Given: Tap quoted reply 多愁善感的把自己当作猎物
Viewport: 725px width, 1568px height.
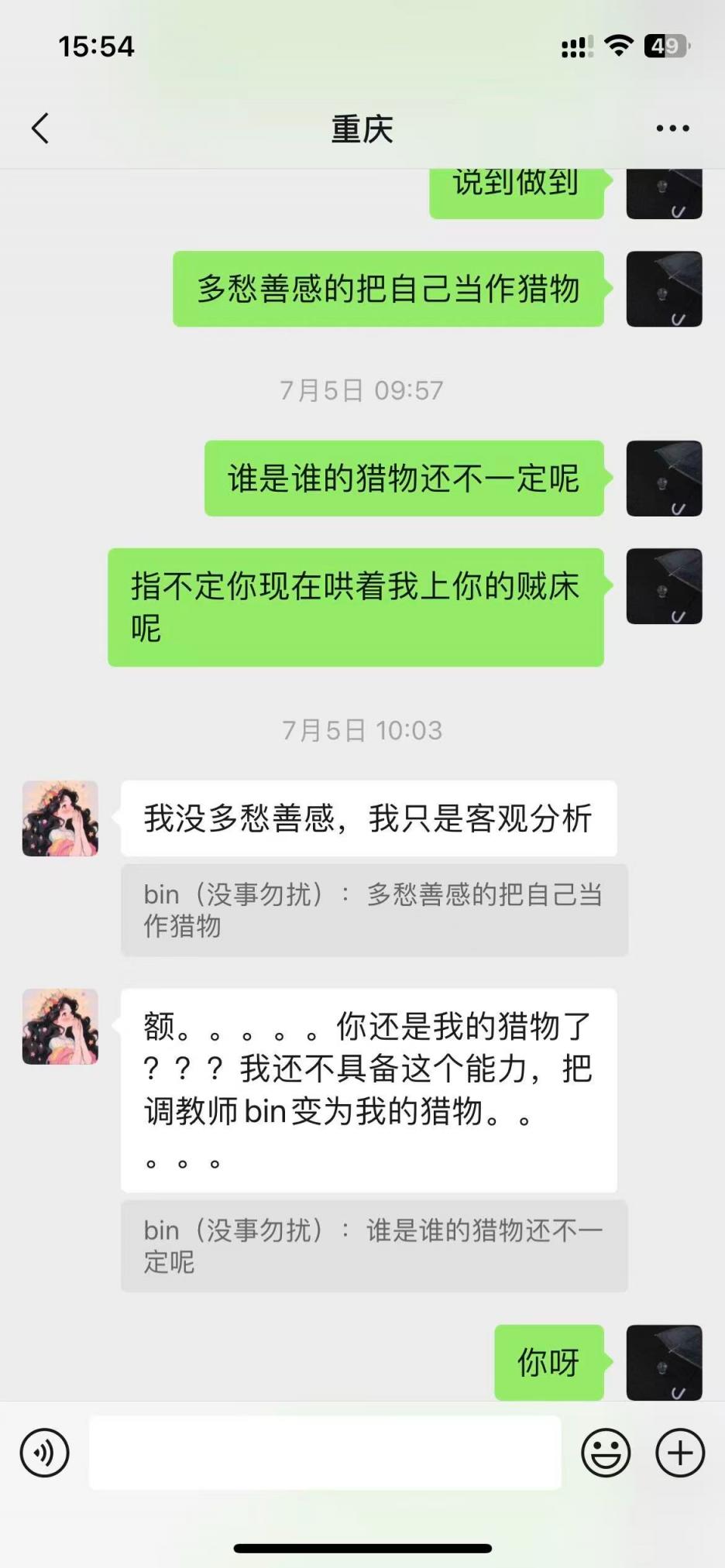Looking at the screenshot, I should click(373, 910).
